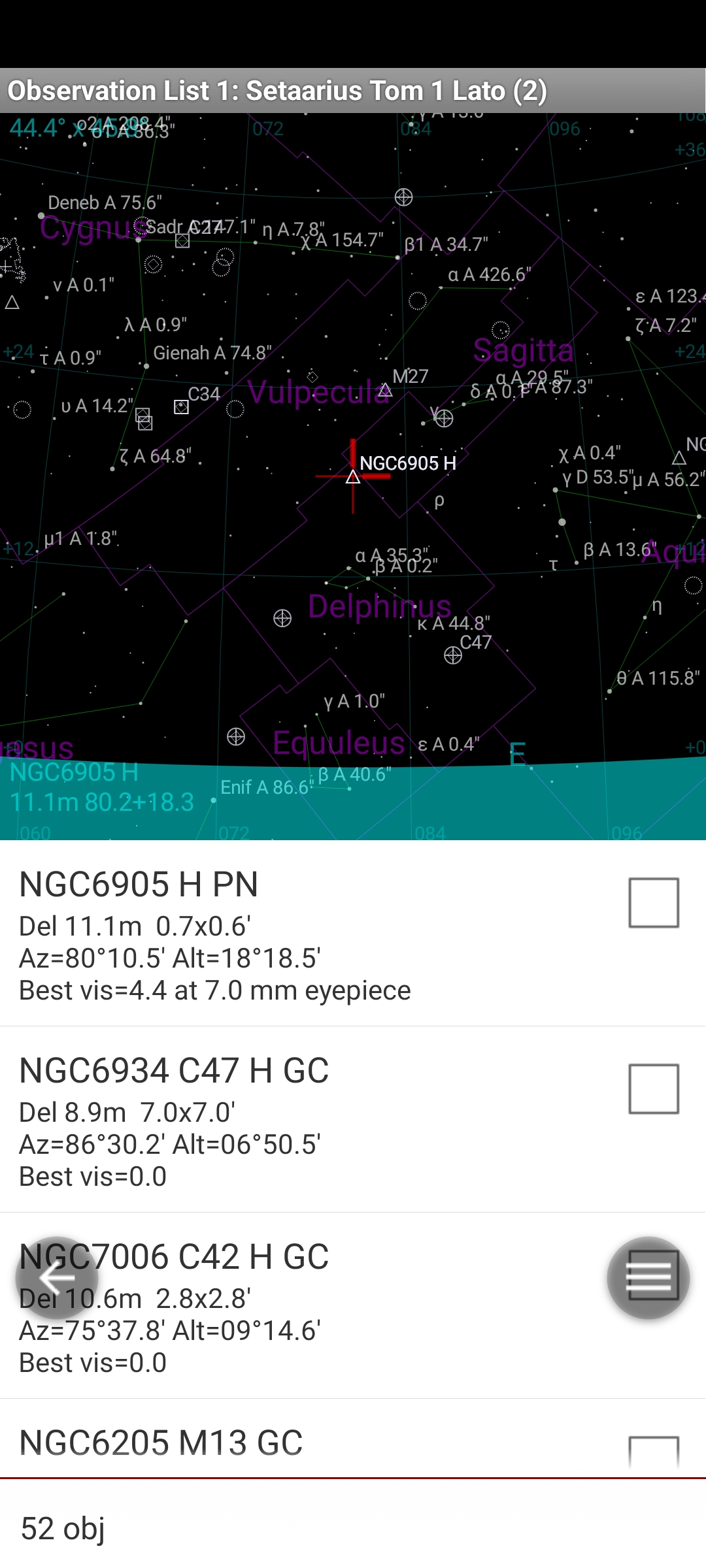Tick the checkbox for NGC6905 H PN
The width and height of the screenshot is (706, 1568).
[654, 903]
